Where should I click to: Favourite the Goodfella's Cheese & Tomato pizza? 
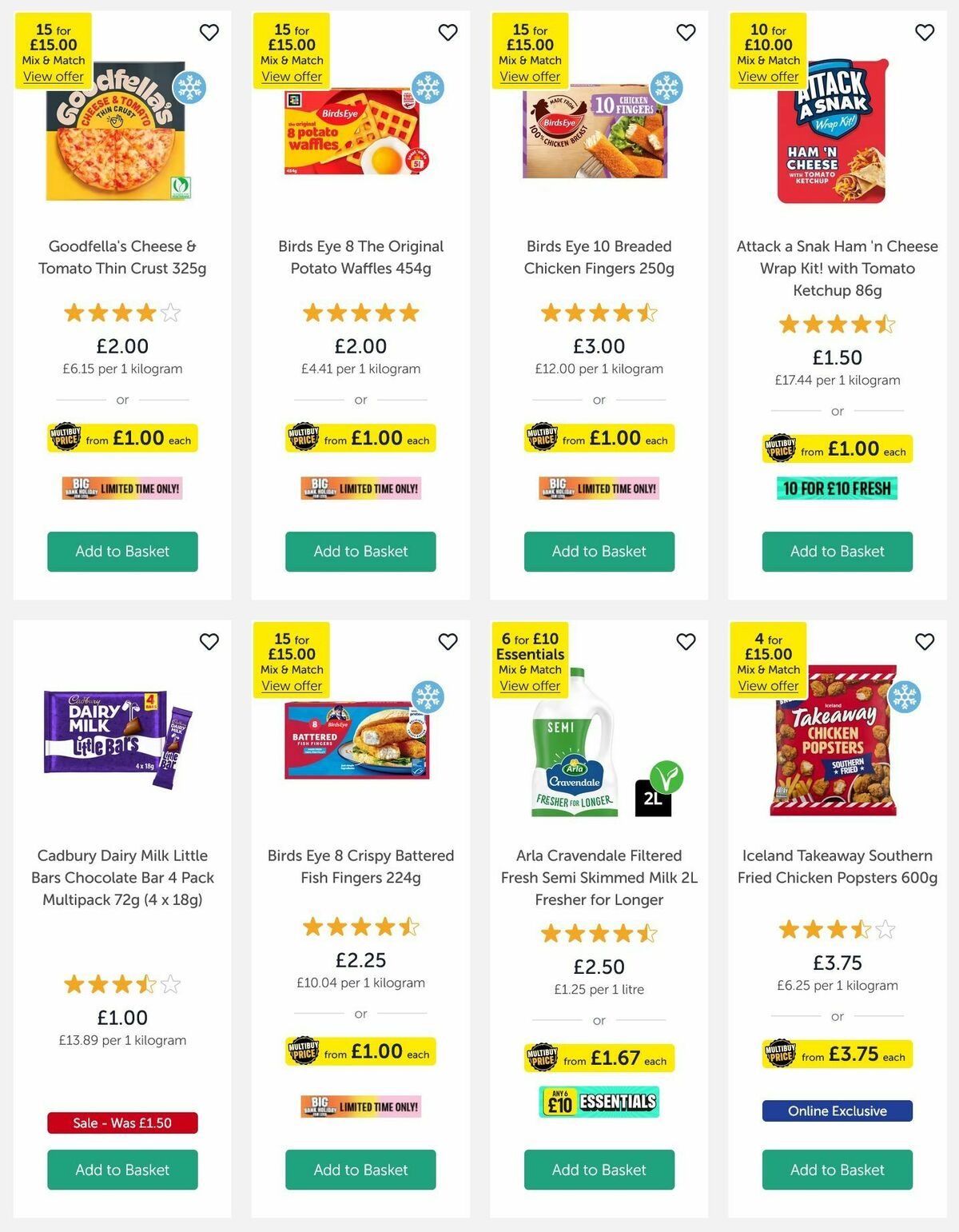tap(209, 33)
